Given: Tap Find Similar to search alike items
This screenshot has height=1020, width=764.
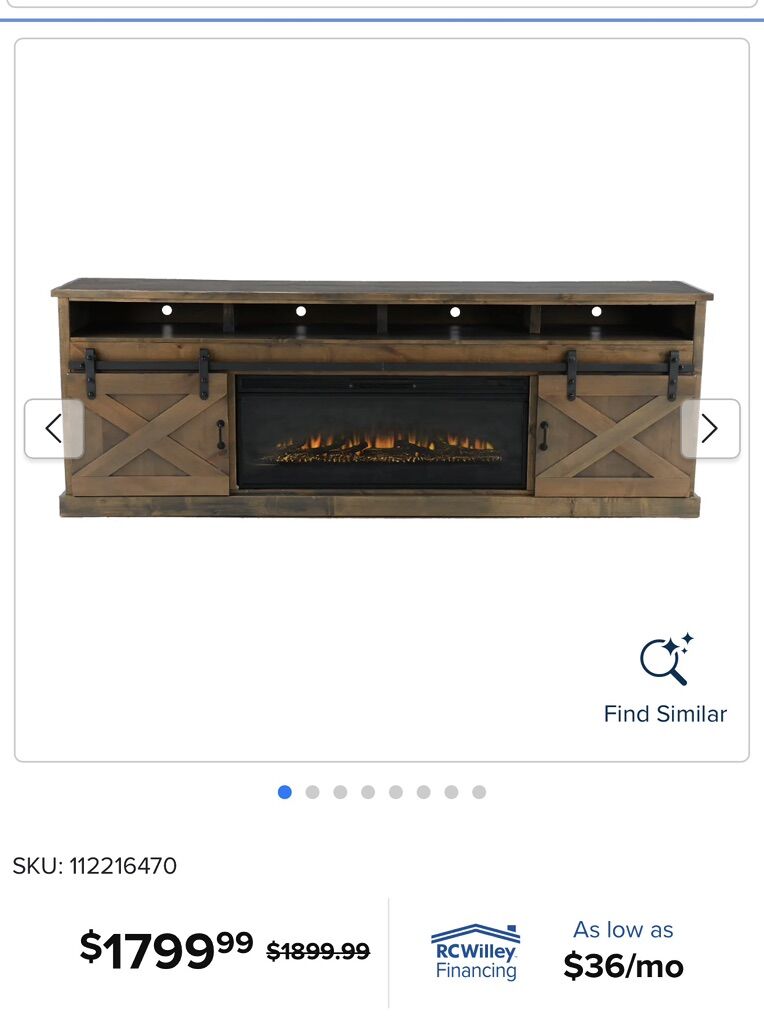Looking at the screenshot, I should point(665,680).
